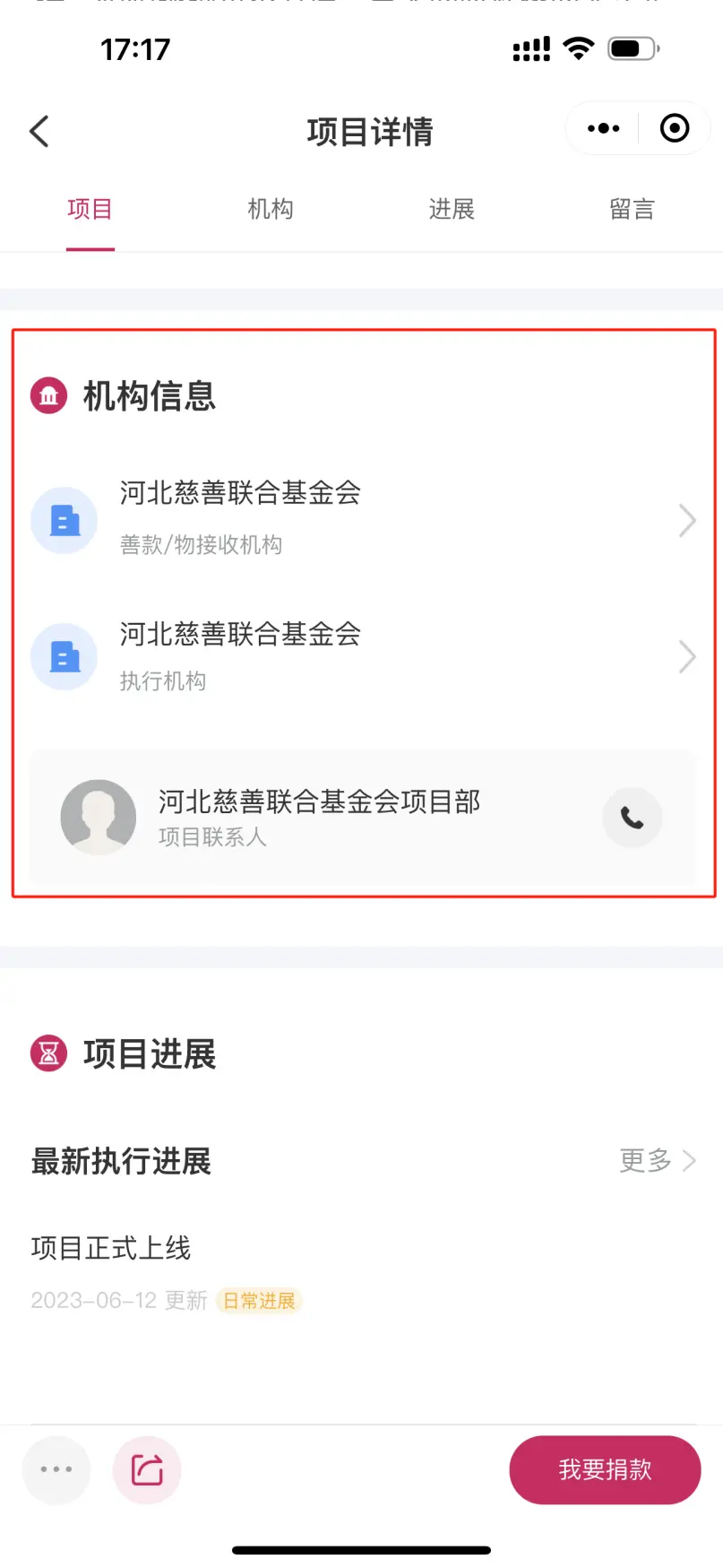
Task: Open 河北慈善联合基金会 执行机构 details
Action: coord(363,656)
